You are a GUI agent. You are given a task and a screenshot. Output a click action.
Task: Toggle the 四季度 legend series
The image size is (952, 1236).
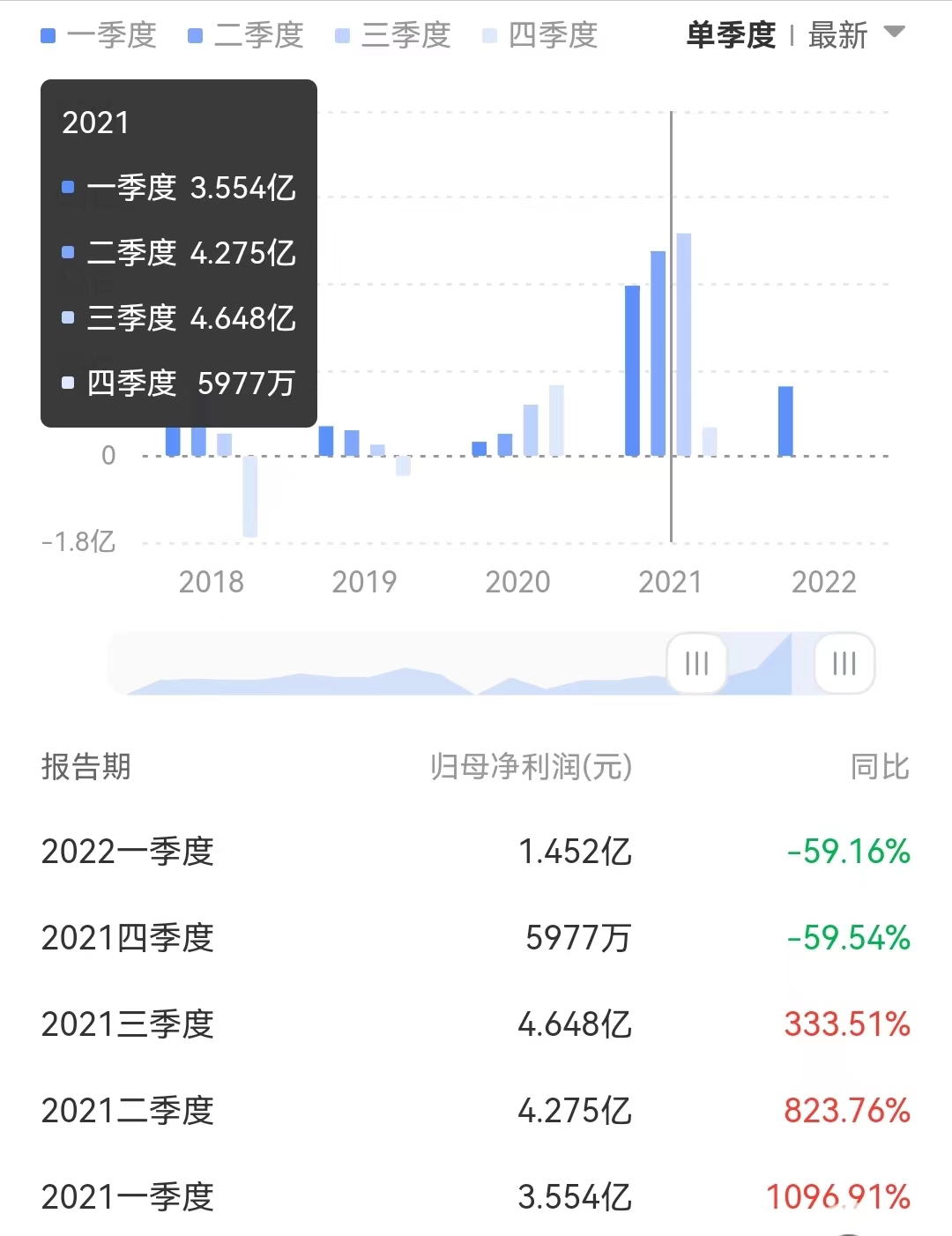tap(540, 35)
